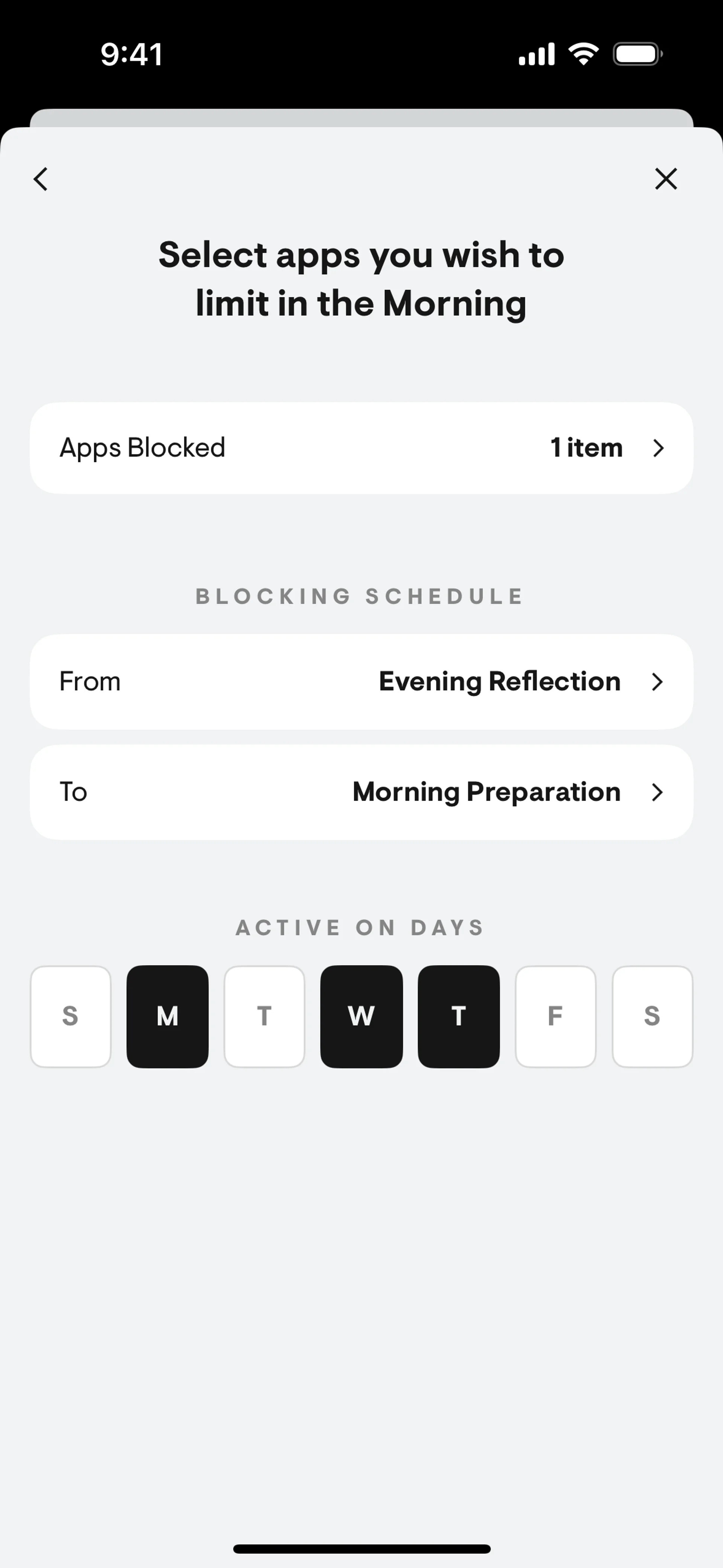This screenshot has width=723, height=1568.
Task: Change the To time Morning Preparation
Action: click(x=361, y=793)
